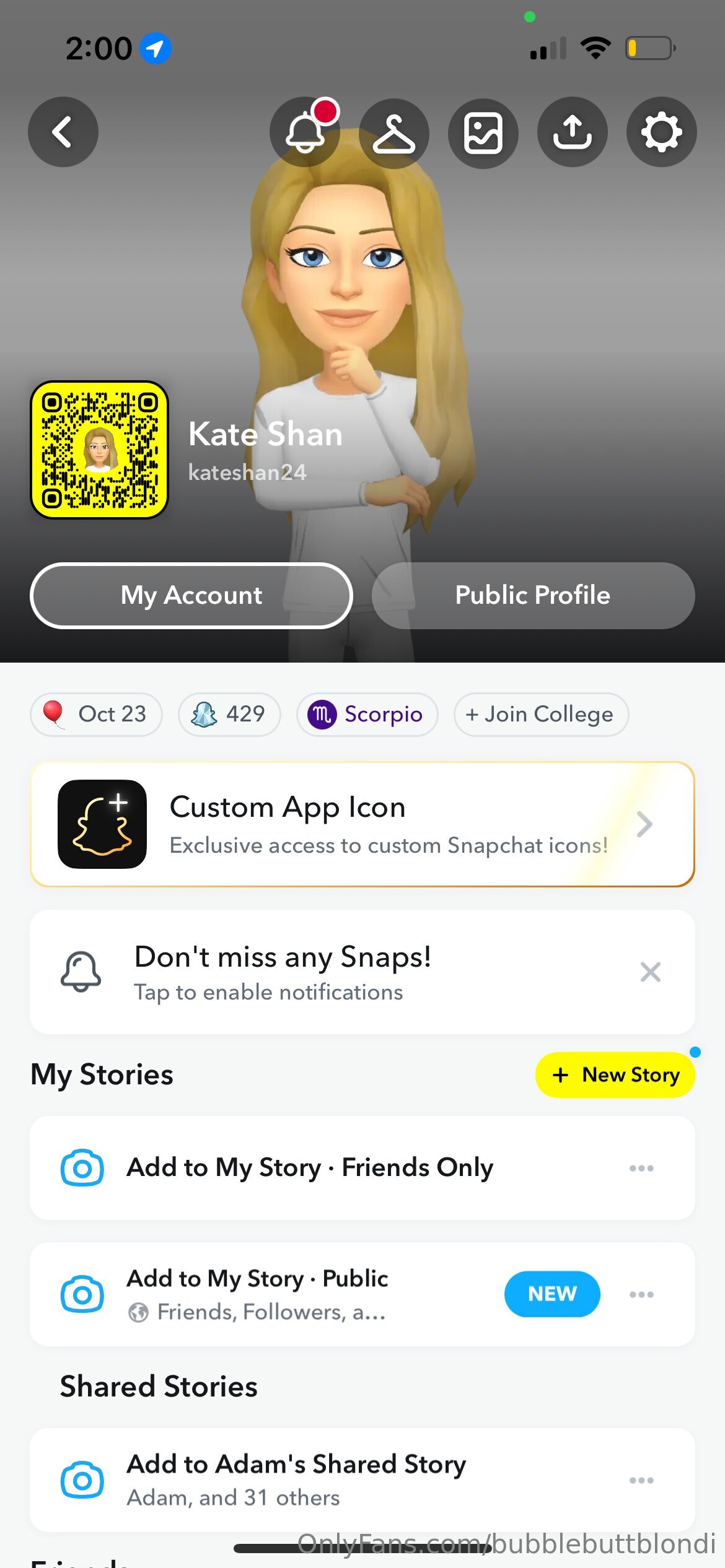Enable notifications from Don't miss any Snaps
Screen dimensions: 725x1568
coord(282,972)
